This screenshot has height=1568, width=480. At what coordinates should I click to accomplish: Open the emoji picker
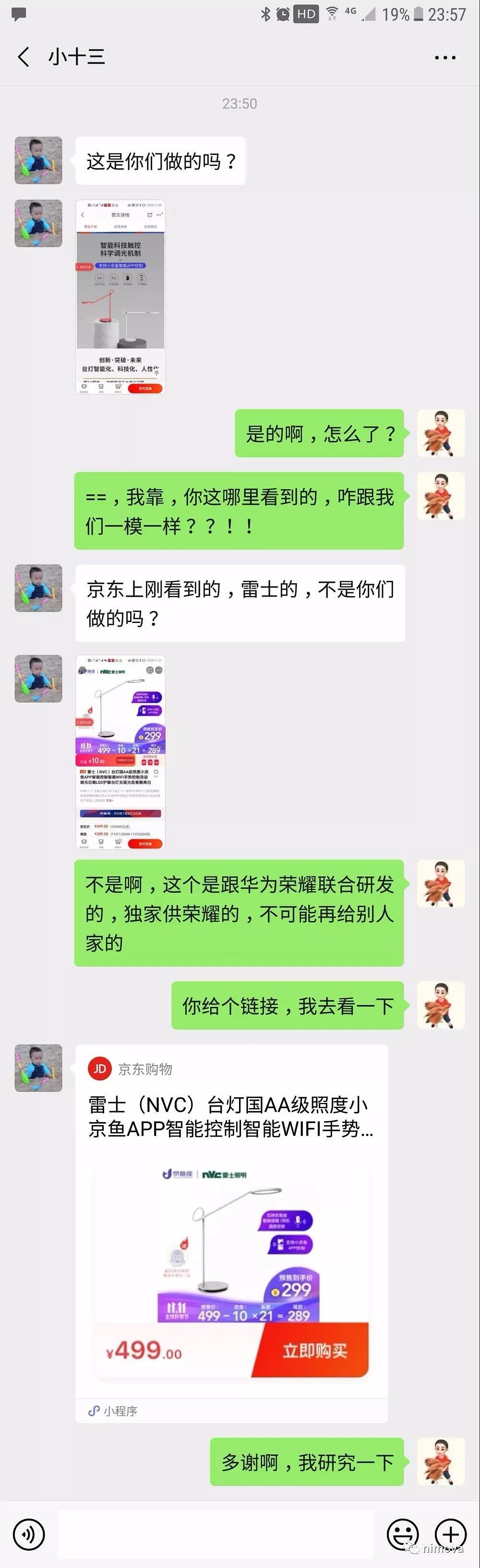pyautogui.click(x=403, y=1534)
